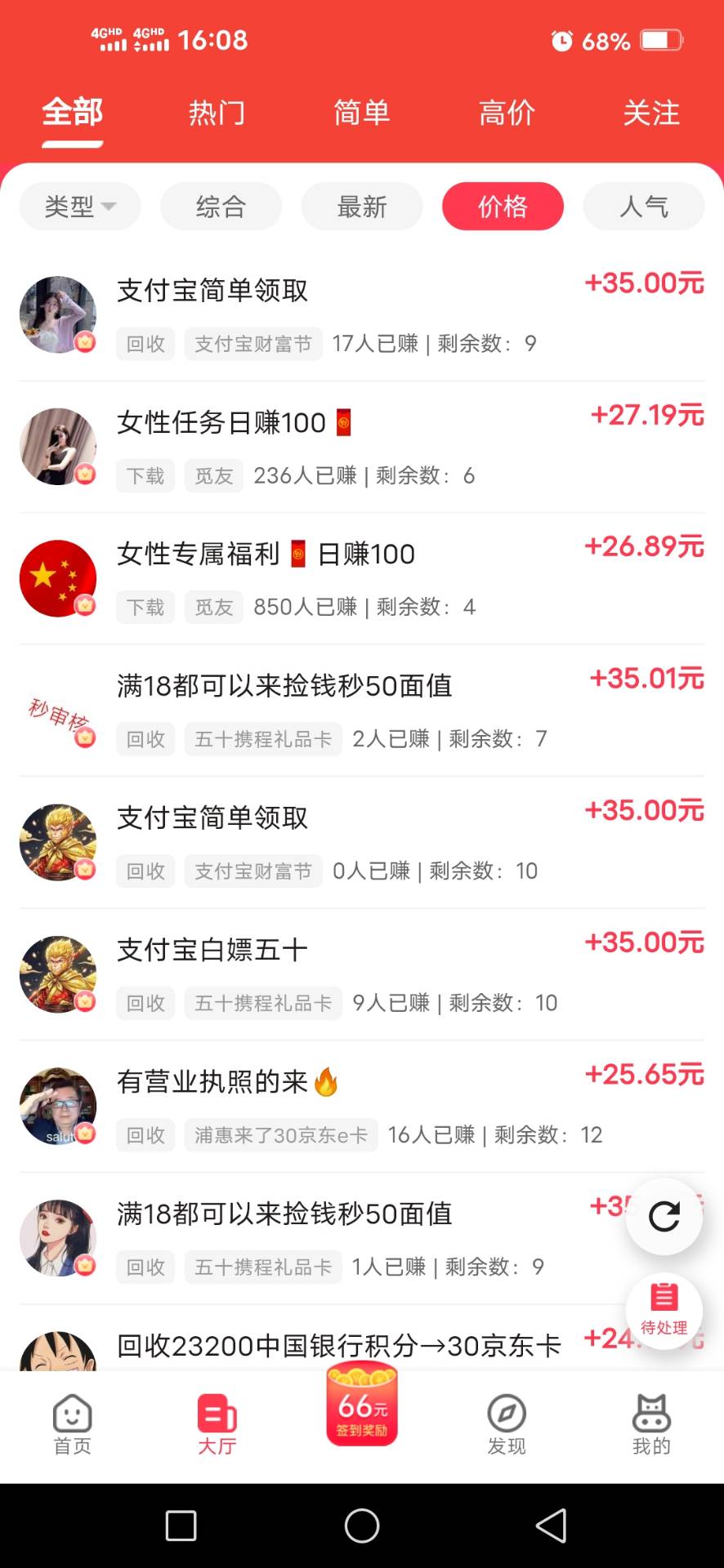
Task: Open the 高价 top tab
Action: click(x=507, y=113)
